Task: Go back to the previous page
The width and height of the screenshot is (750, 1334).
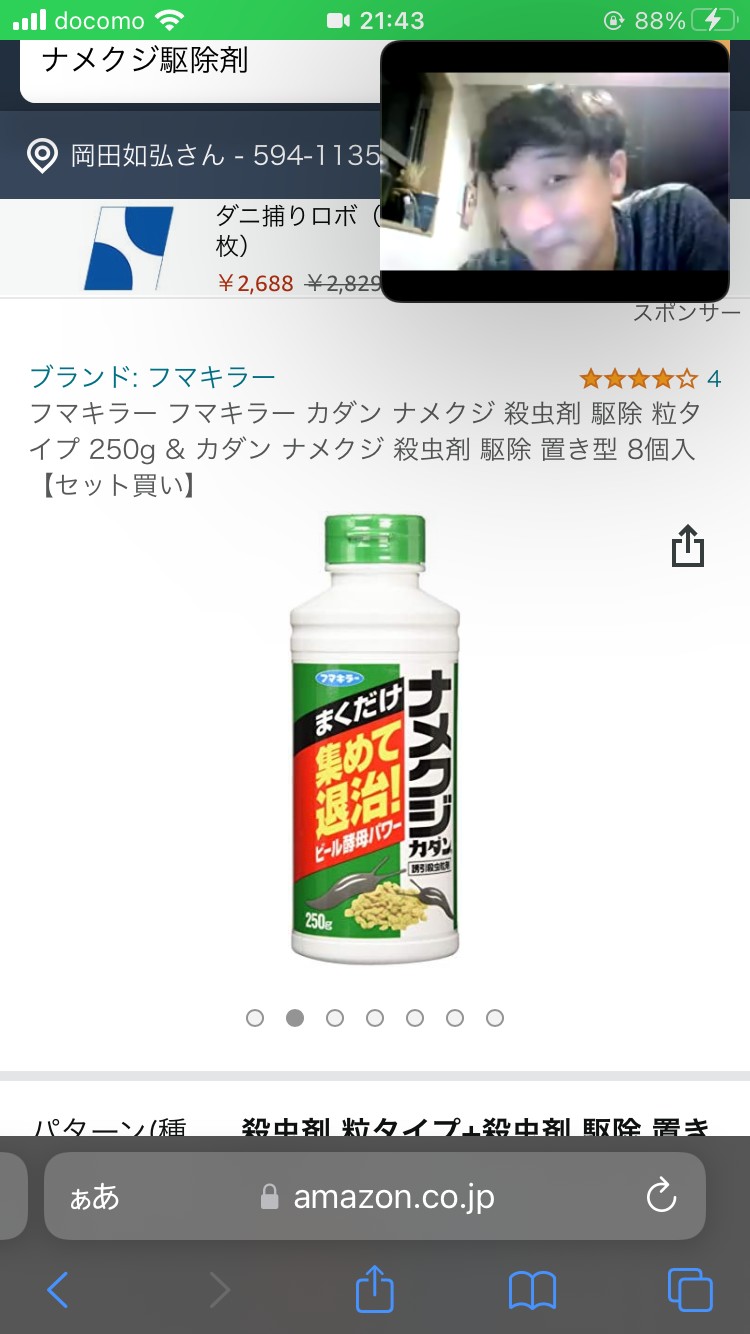Action: 58,1290
